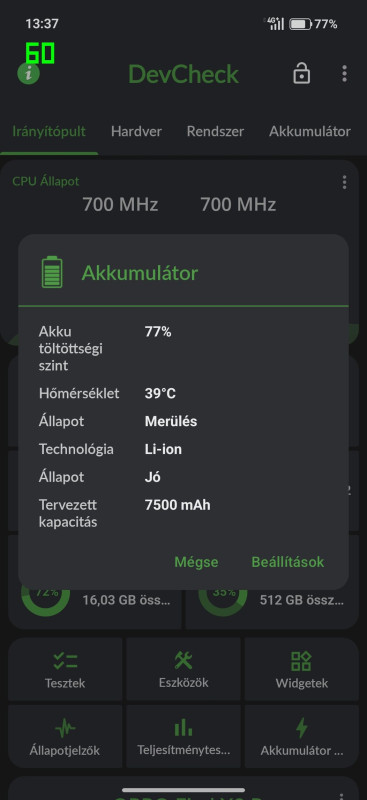
Task: Open the Akkumulátor lightning bolt tile
Action: click(x=302, y=736)
